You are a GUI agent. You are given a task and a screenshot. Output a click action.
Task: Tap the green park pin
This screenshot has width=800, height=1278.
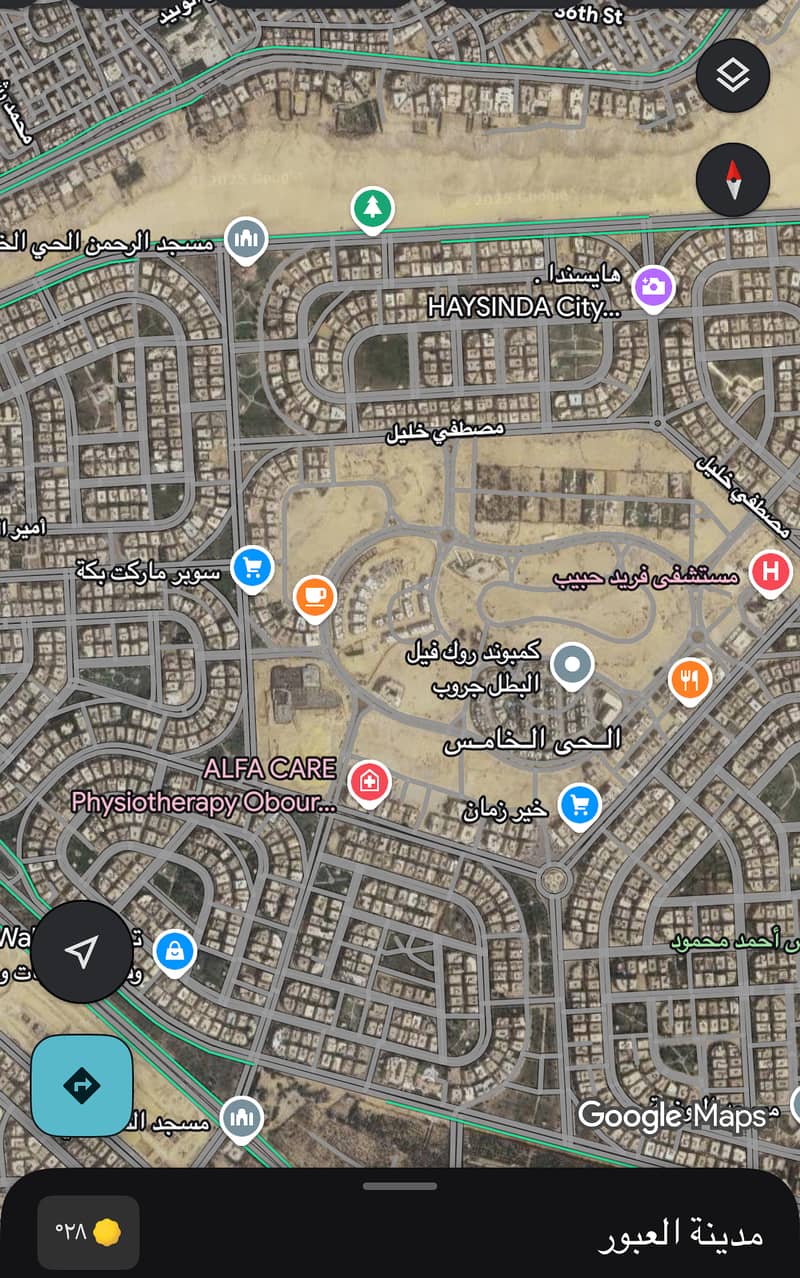coord(373,208)
